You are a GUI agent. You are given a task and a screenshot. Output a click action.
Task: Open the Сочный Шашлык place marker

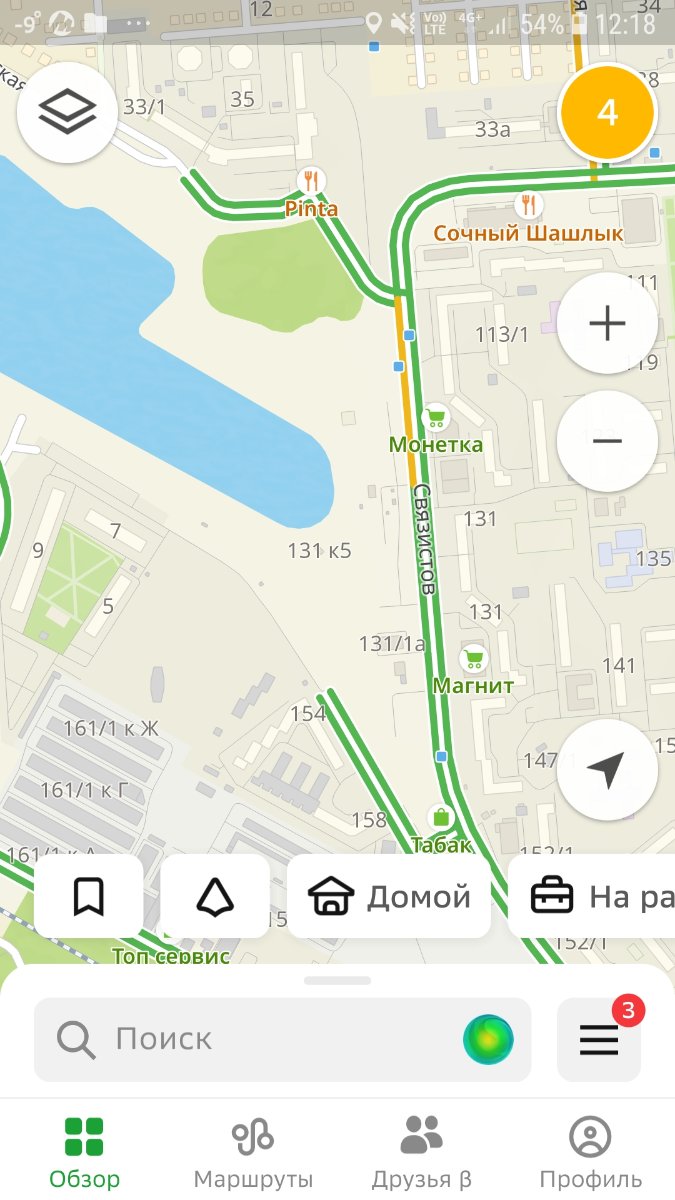528,207
